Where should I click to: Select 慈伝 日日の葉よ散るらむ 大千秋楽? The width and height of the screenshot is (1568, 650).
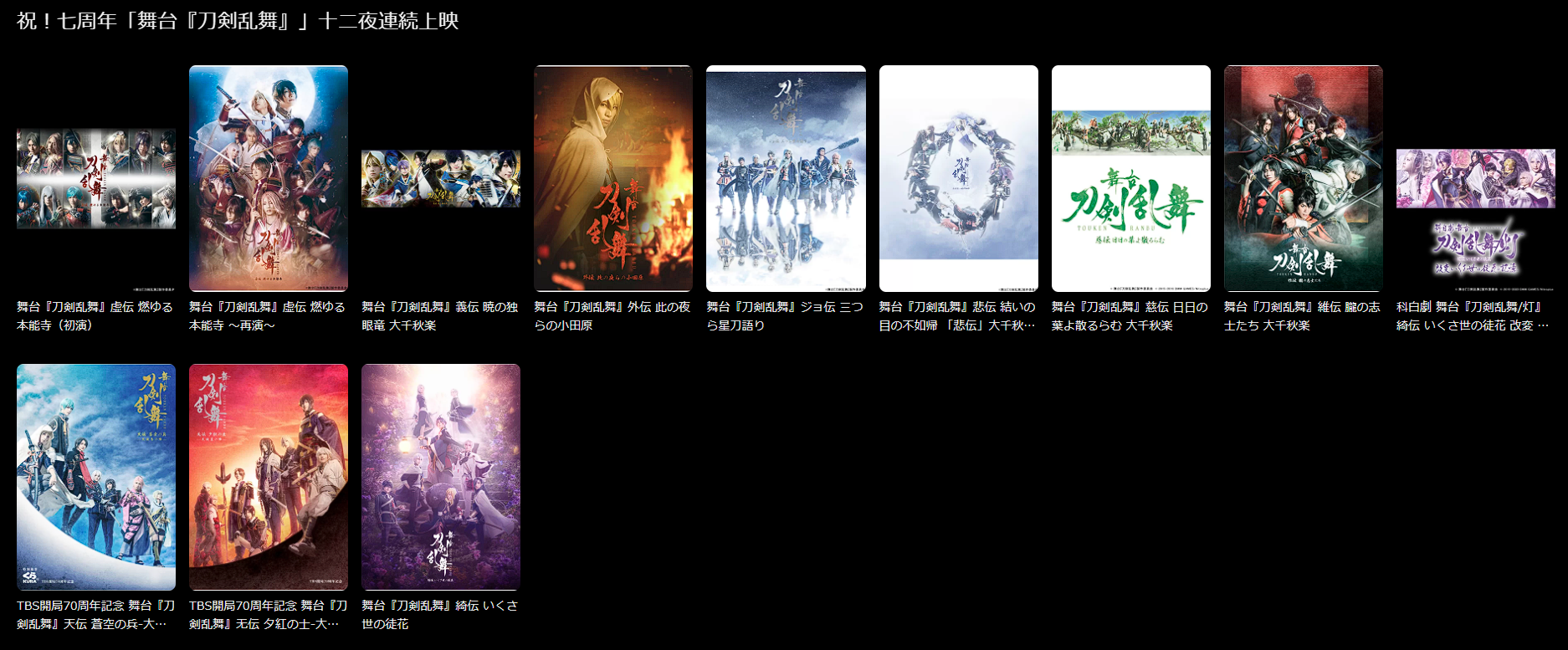coord(1130,178)
